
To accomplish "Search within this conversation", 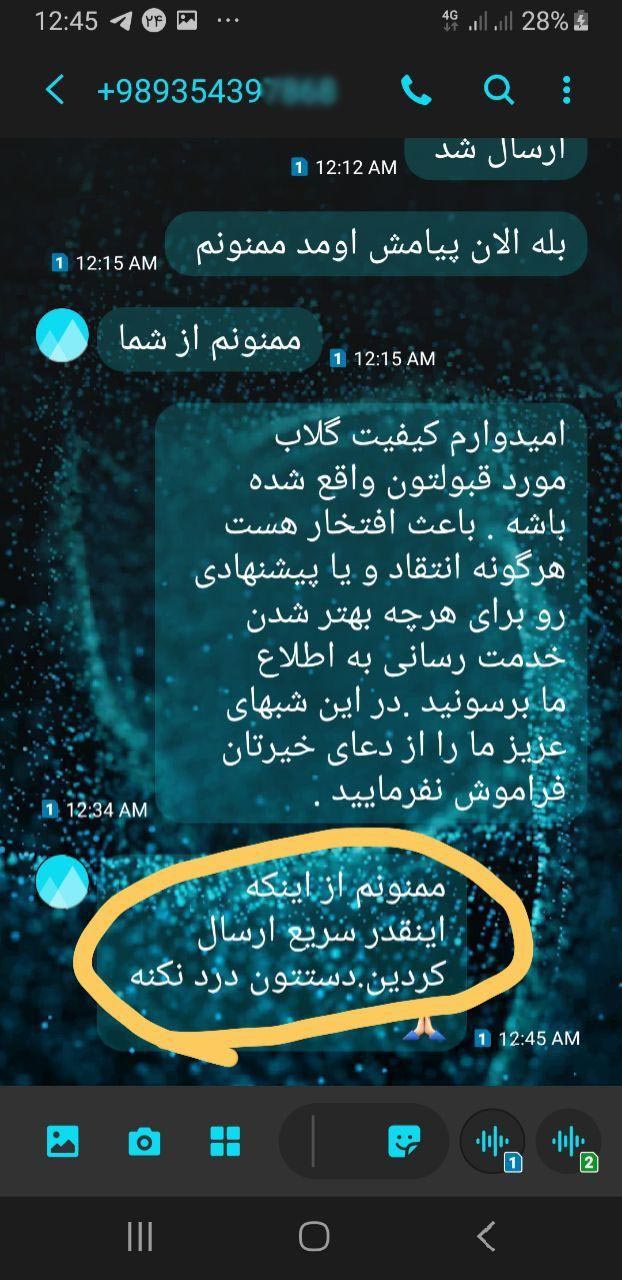I will tap(498, 91).
